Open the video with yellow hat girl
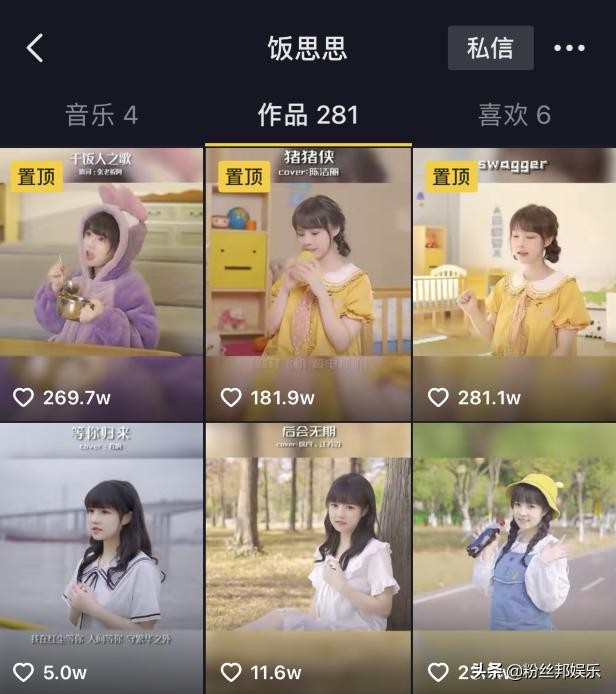The width and height of the screenshot is (616, 694). click(514, 557)
